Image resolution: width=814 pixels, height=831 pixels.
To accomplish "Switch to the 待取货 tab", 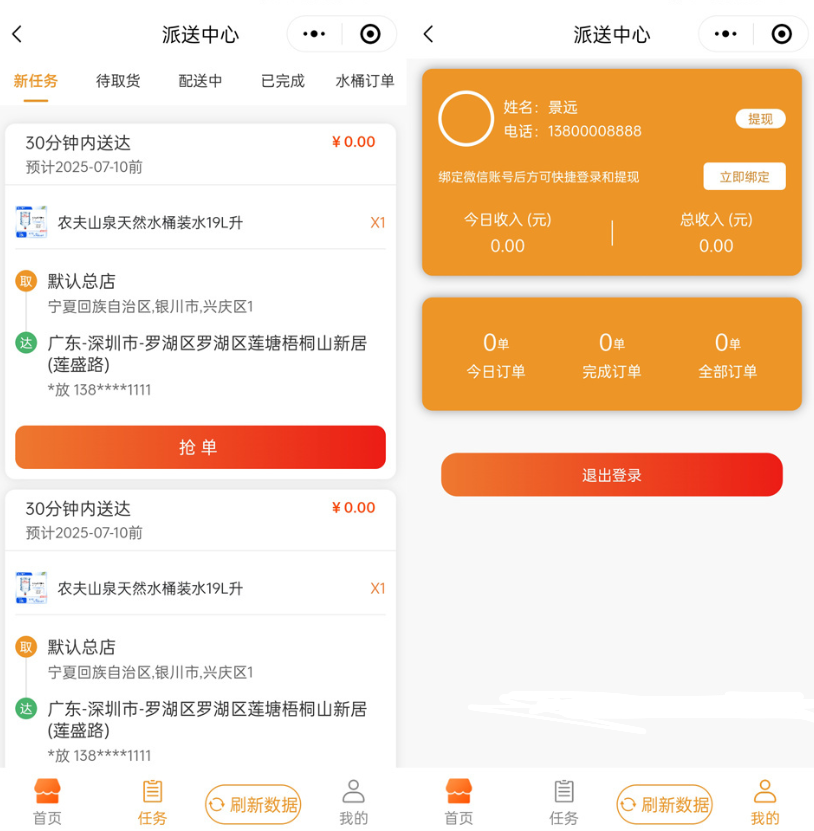I will coord(118,81).
